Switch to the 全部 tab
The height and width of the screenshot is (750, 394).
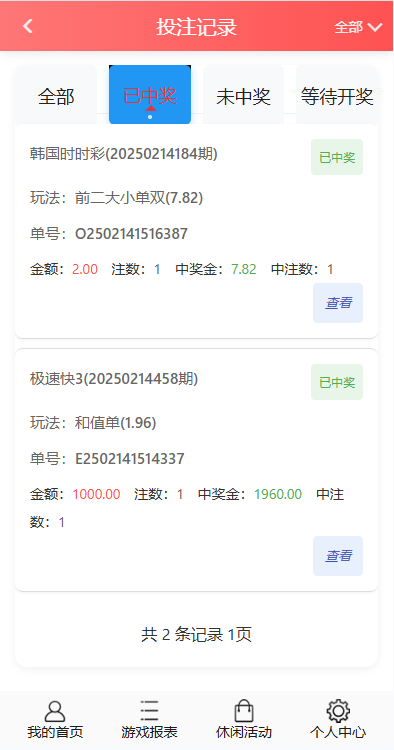pos(56,96)
